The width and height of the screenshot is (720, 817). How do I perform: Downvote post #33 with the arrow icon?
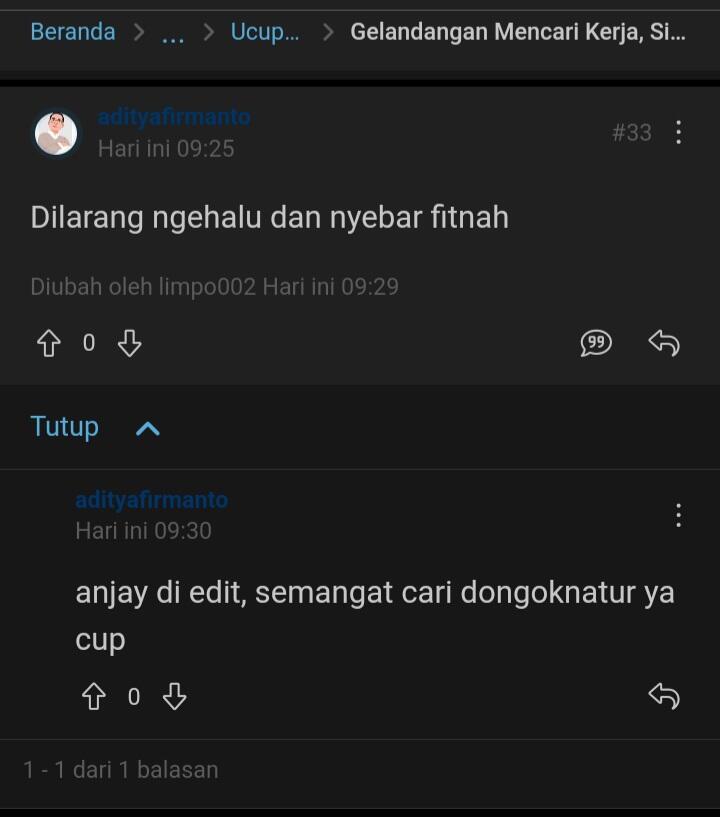(x=129, y=342)
